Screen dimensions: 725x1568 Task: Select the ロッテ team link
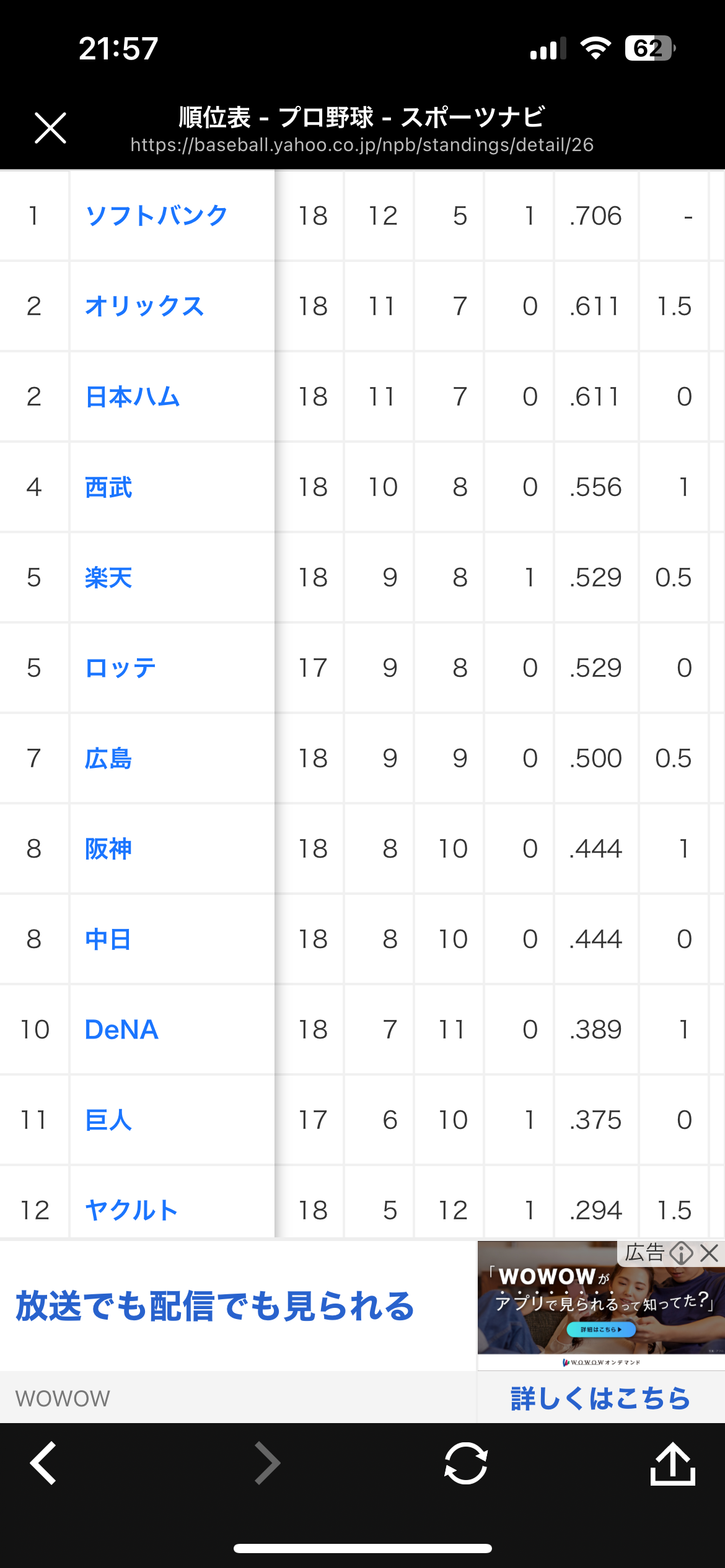120,668
